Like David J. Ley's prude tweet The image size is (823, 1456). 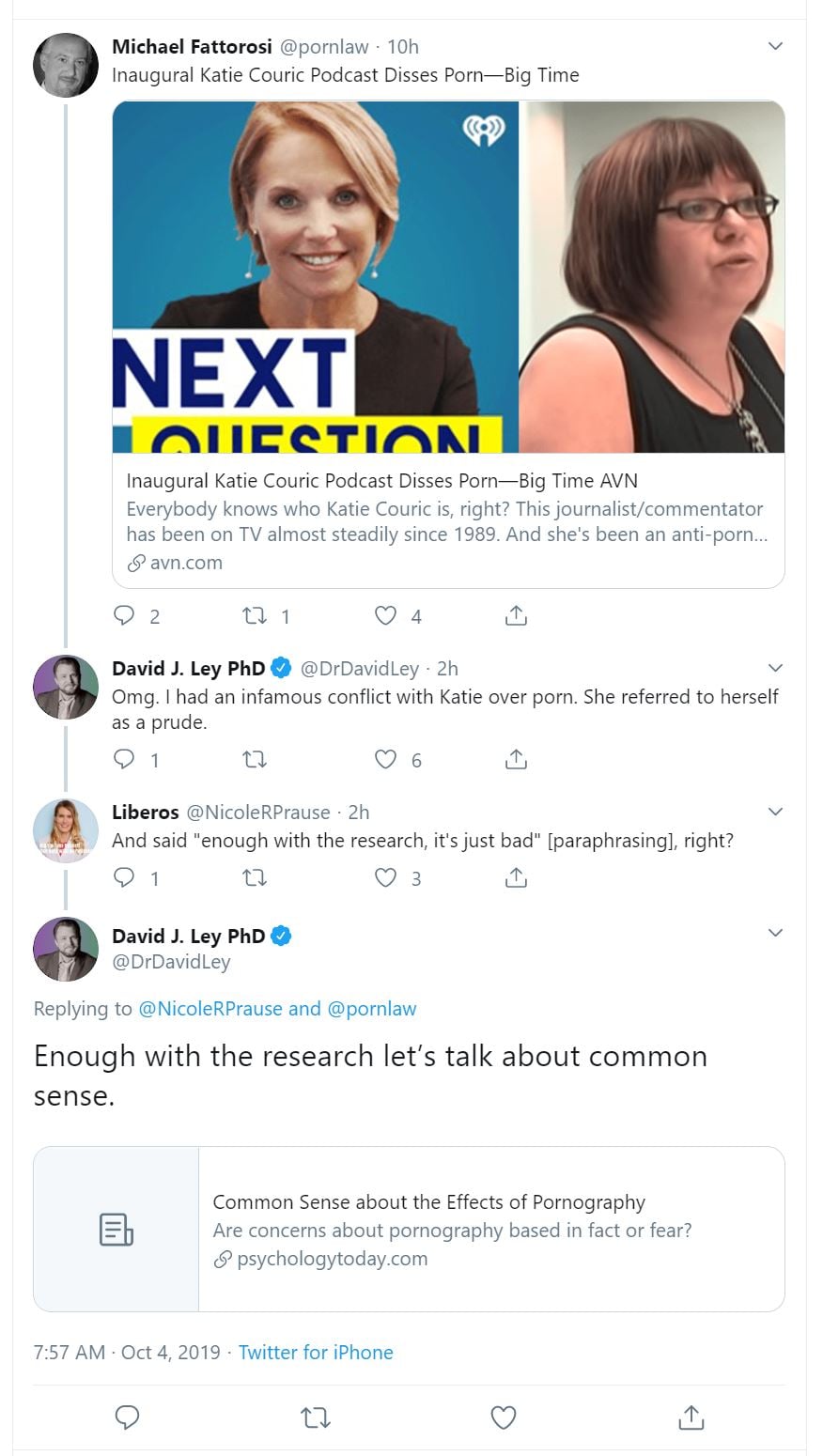[x=386, y=759]
